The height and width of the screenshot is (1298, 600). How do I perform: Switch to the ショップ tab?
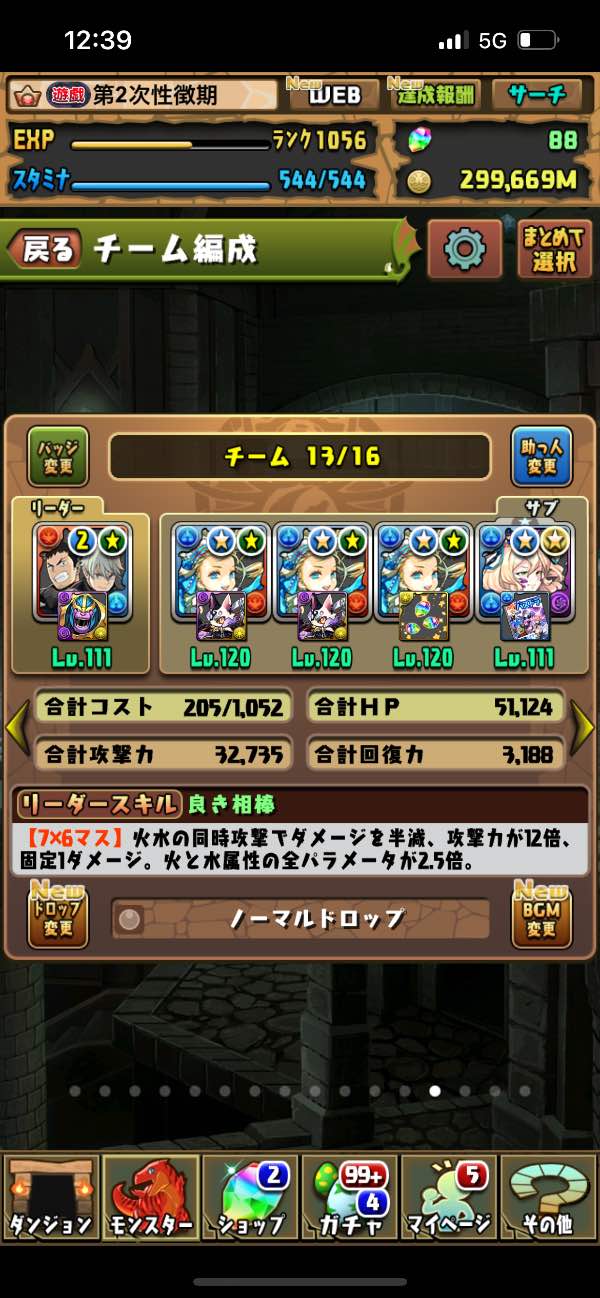tap(249, 1196)
